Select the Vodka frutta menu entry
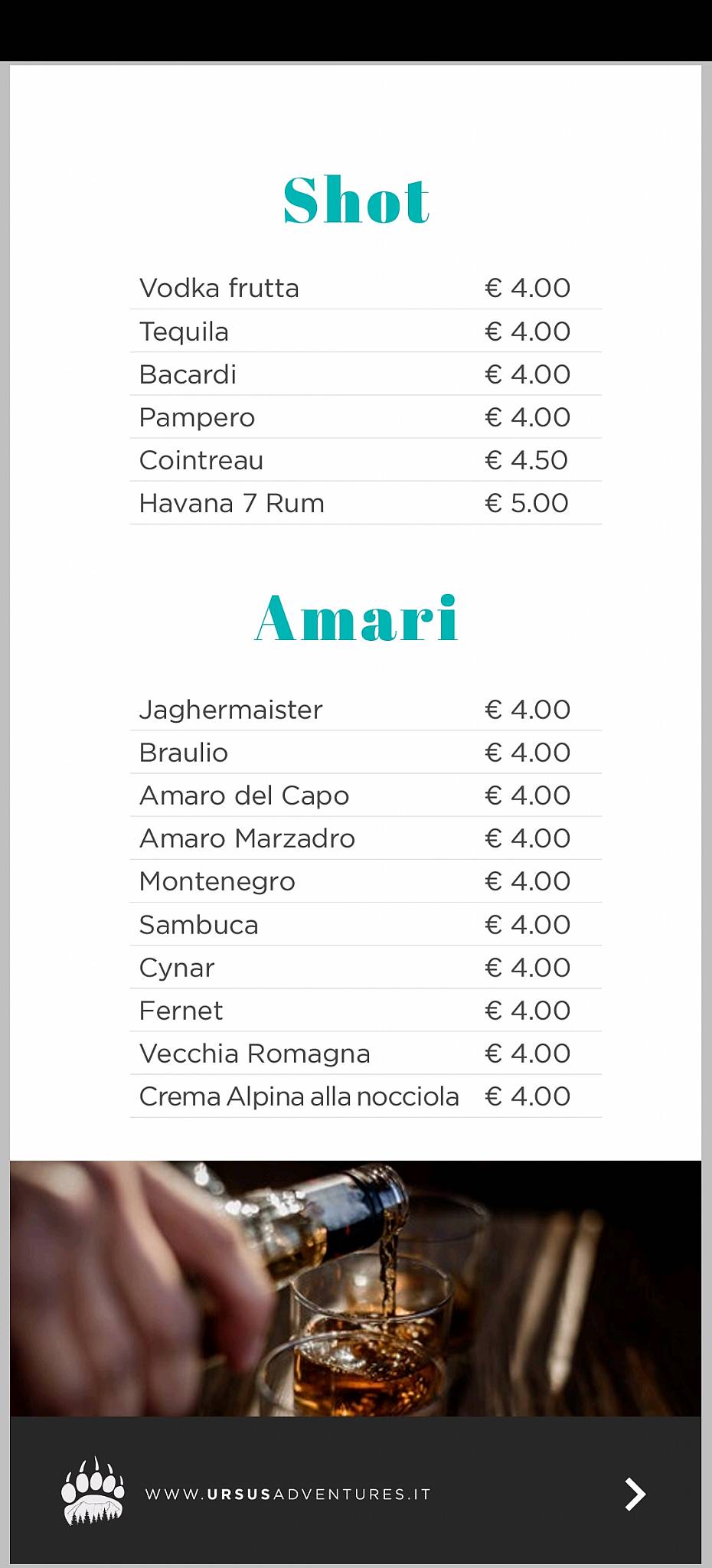This screenshot has height=1568, width=712. click(219, 288)
